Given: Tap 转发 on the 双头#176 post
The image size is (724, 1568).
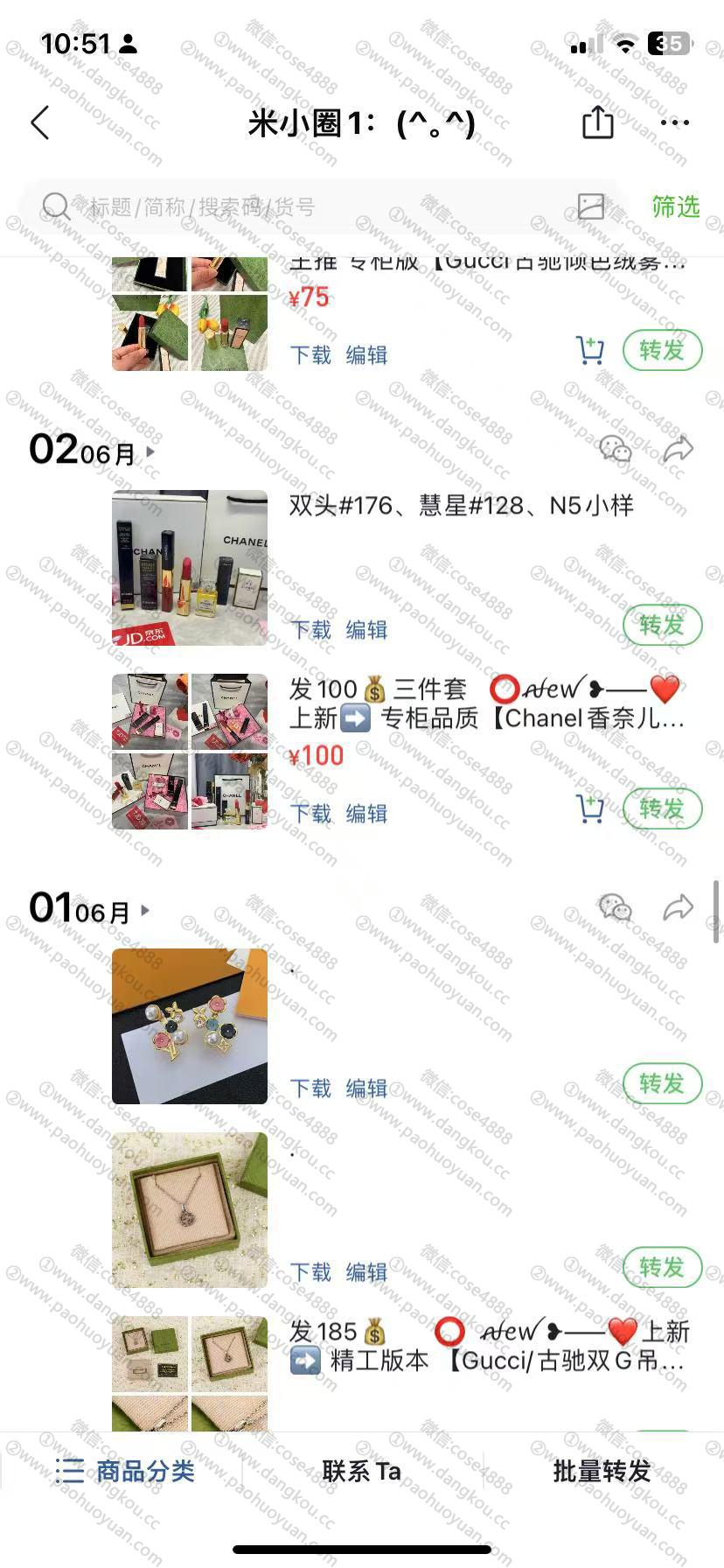Looking at the screenshot, I should [x=662, y=626].
